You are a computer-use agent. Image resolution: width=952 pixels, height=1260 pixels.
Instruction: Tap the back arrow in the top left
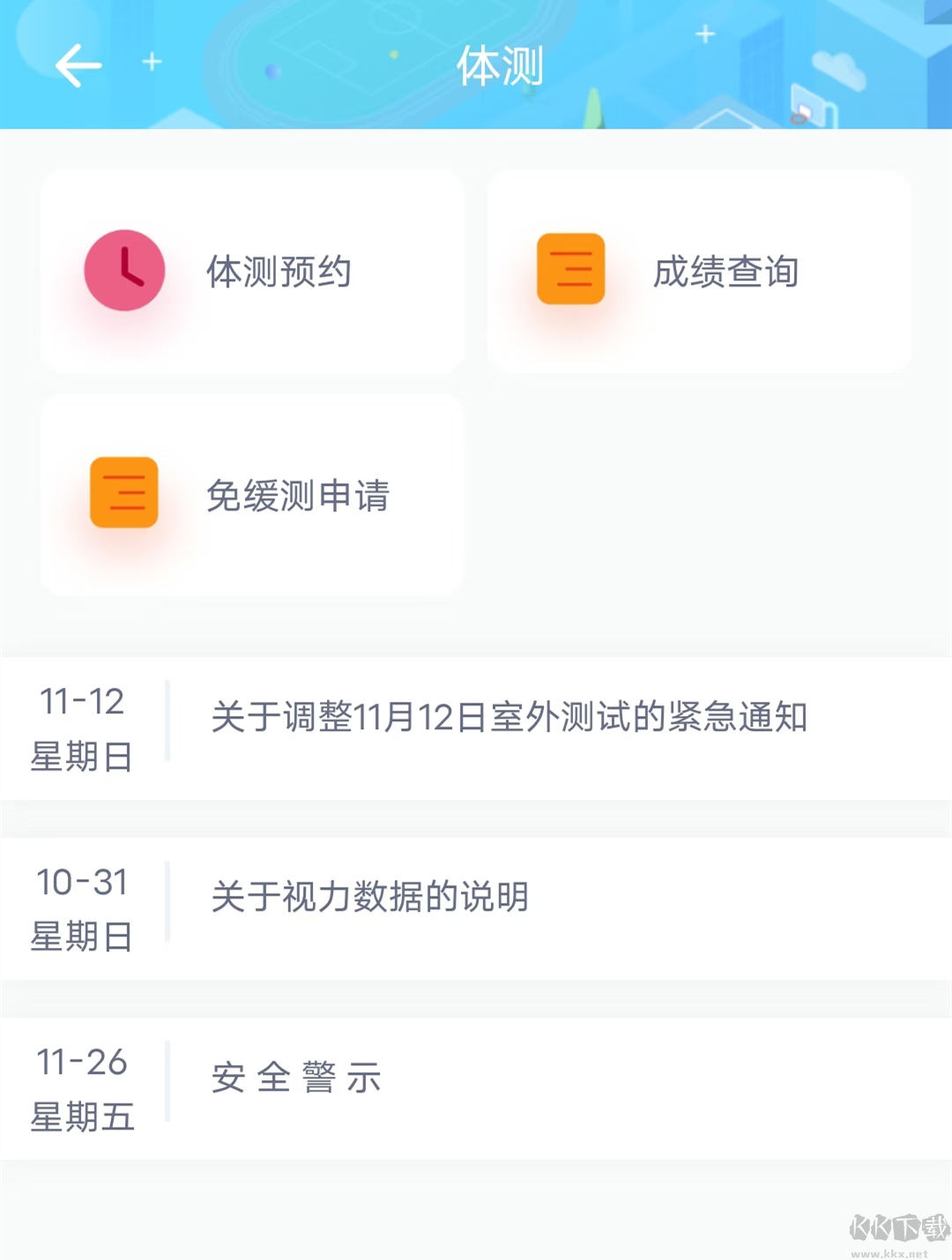[x=78, y=64]
